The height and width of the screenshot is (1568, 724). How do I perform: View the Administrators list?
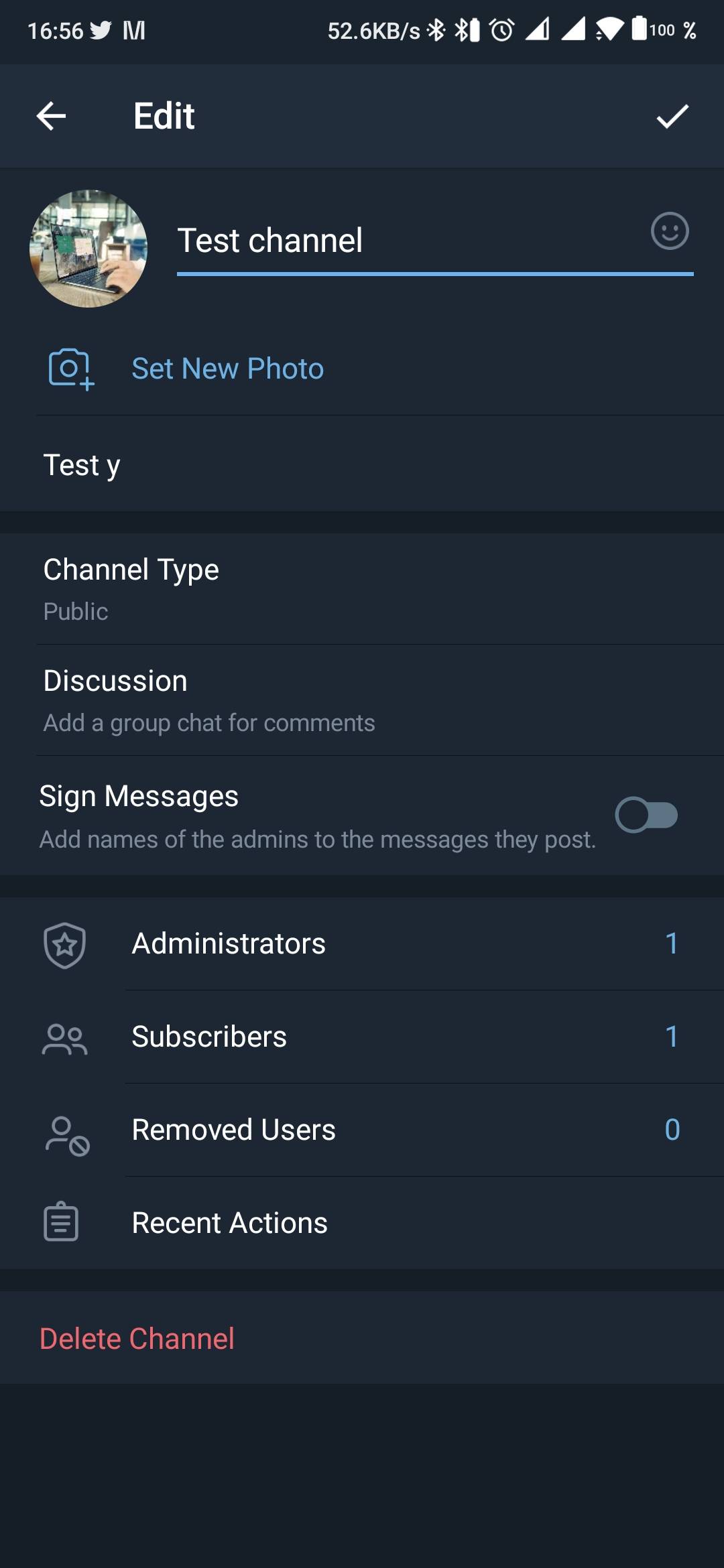[x=362, y=943]
